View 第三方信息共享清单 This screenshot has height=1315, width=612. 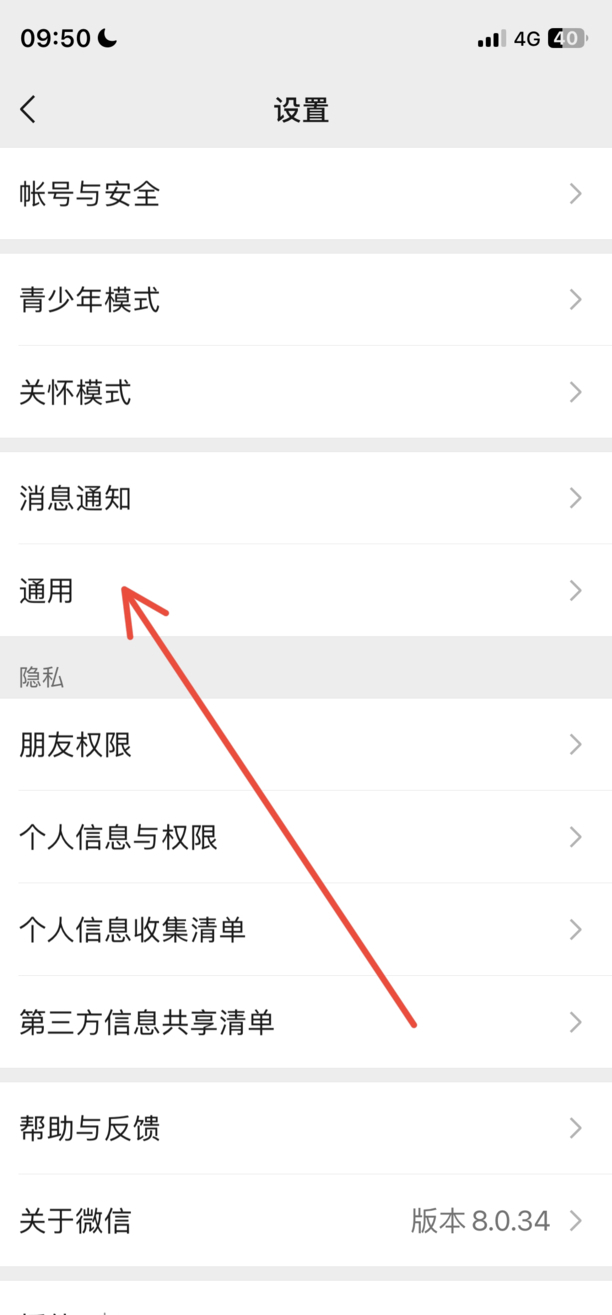tap(306, 1022)
